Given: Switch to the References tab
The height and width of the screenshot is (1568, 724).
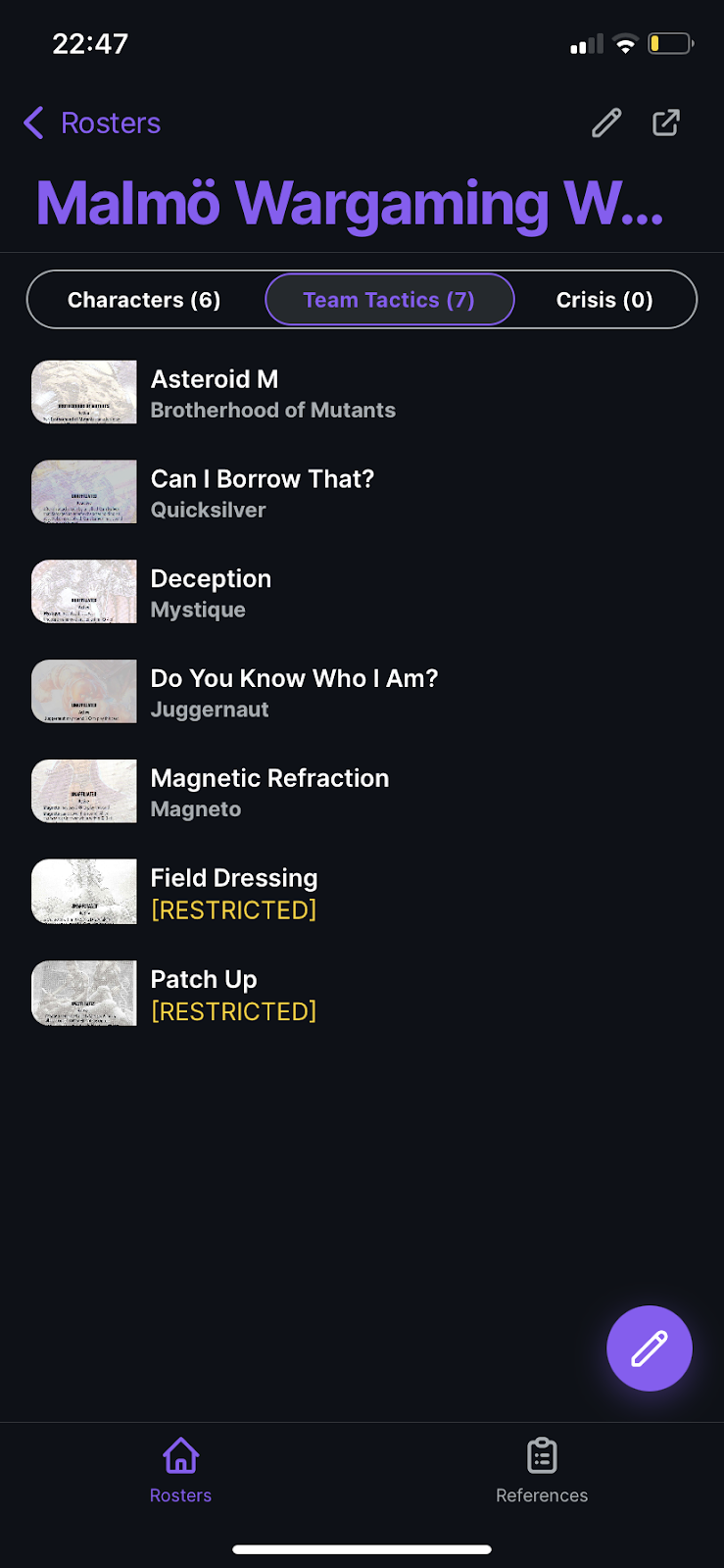Looking at the screenshot, I should (x=542, y=1469).
